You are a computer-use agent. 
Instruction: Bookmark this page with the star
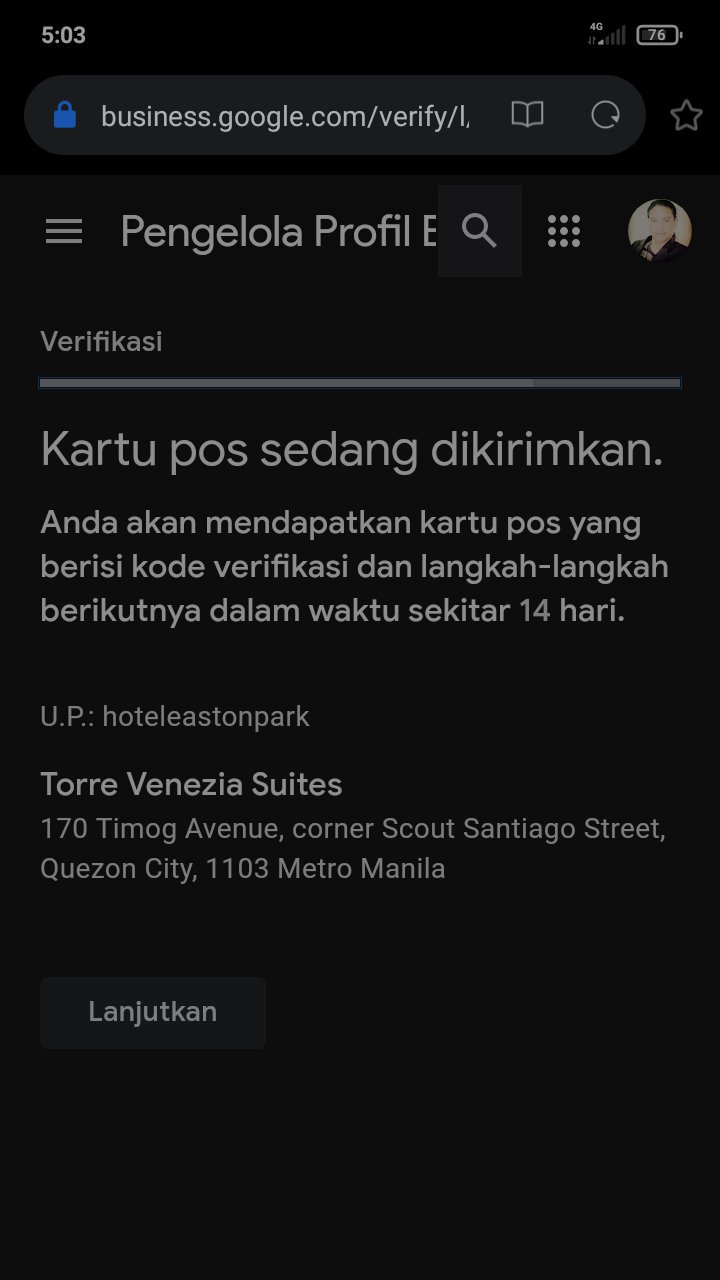[x=686, y=116]
